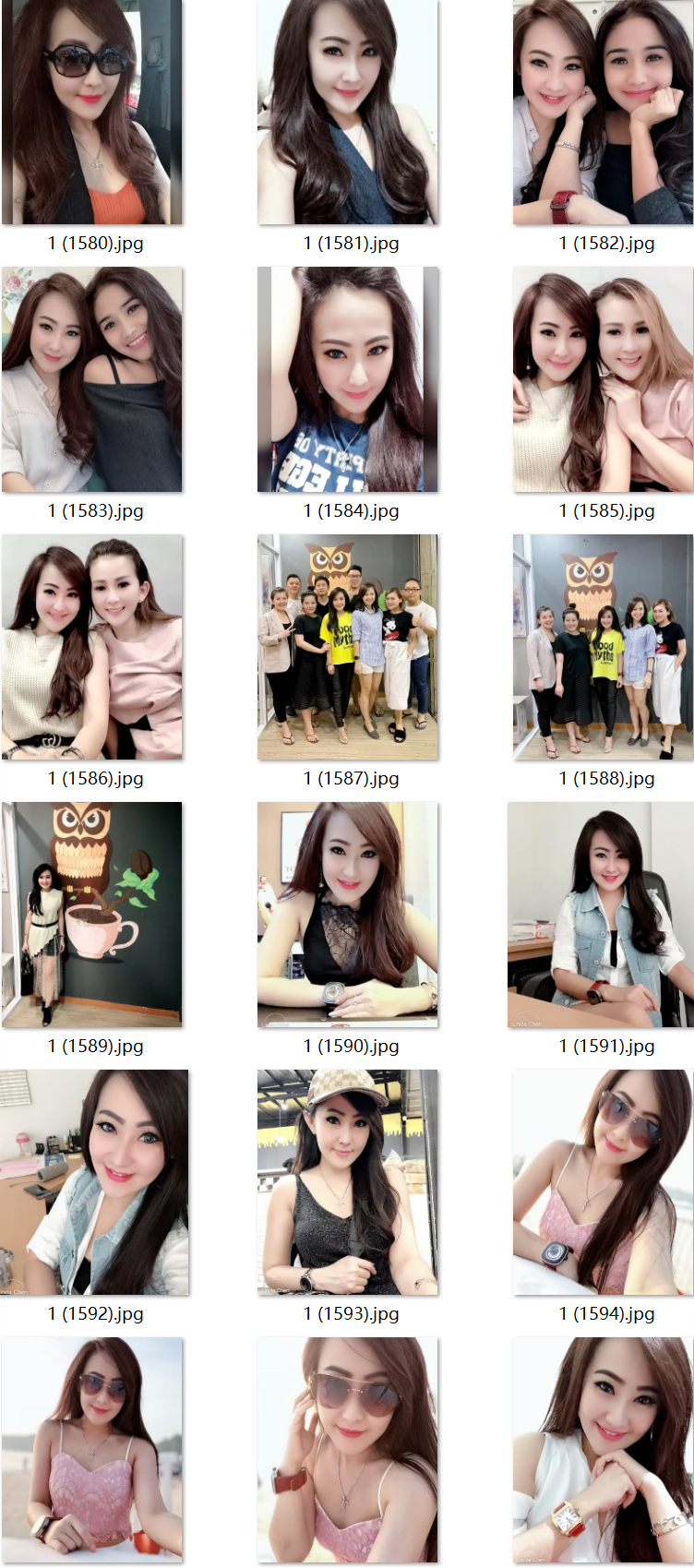Open the file 1 (1582).jpg
The width and height of the screenshot is (694, 1568).
point(603,112)
